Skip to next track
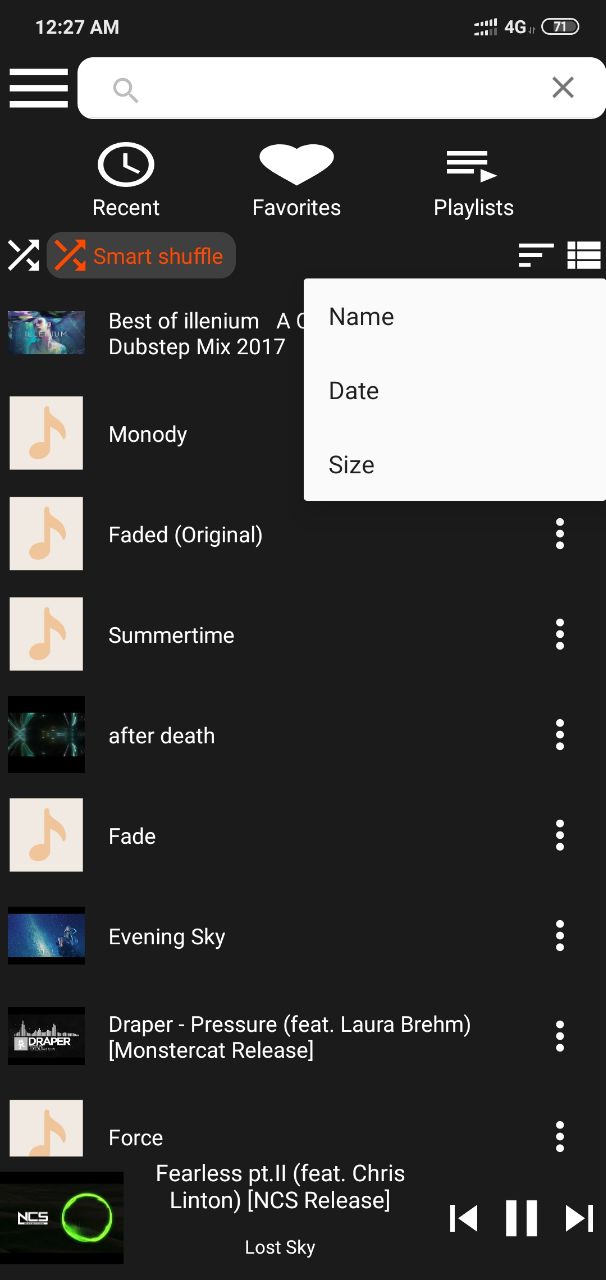The height and width of the screenshot is (1280, 606). point(579,1218)
